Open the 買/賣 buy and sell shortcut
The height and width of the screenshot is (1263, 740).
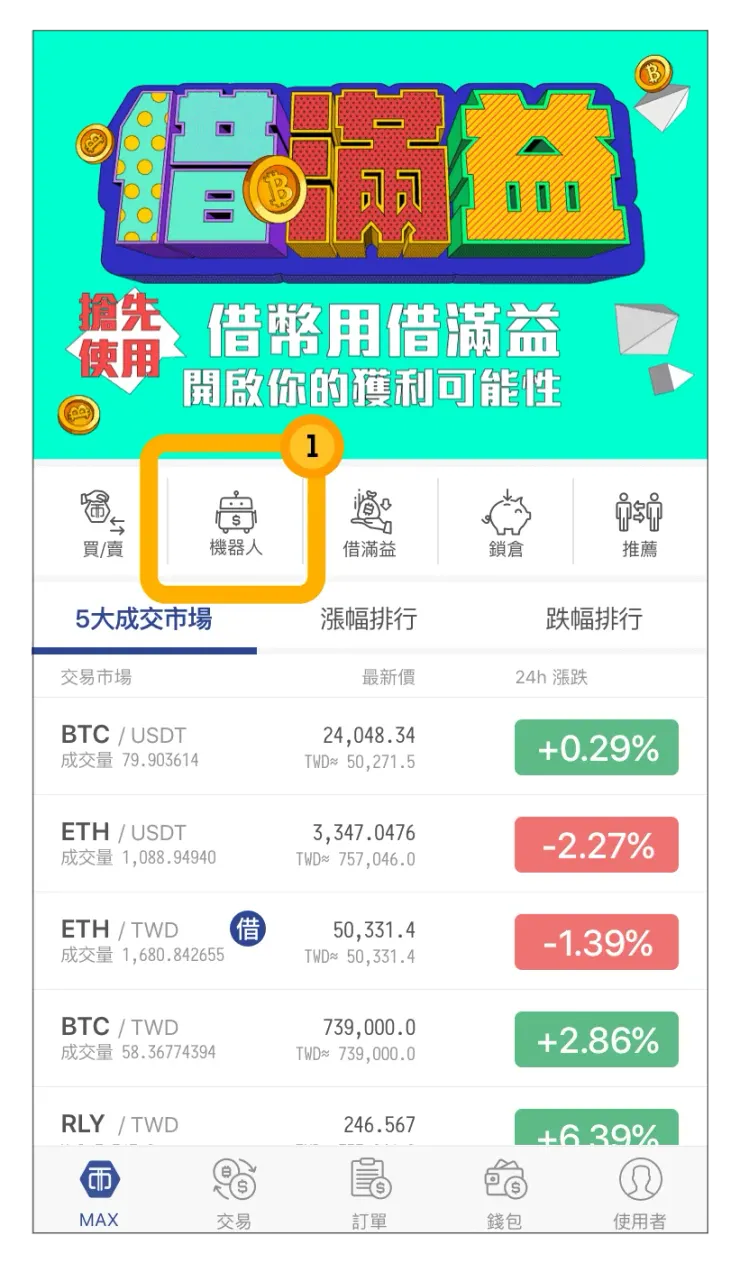click(102, 522)
